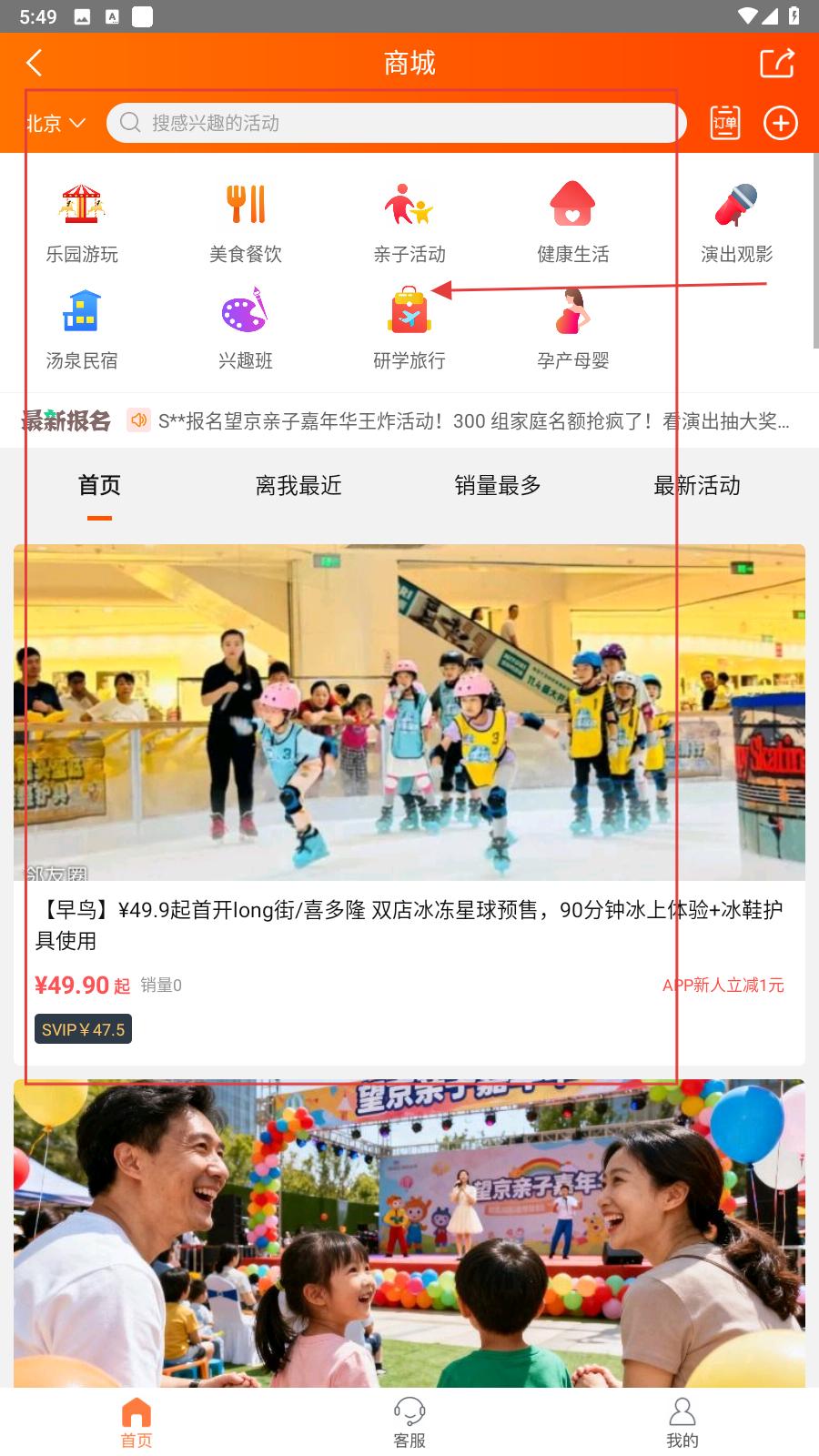Open the 北京 city dropdown

(x=56, y=123)
